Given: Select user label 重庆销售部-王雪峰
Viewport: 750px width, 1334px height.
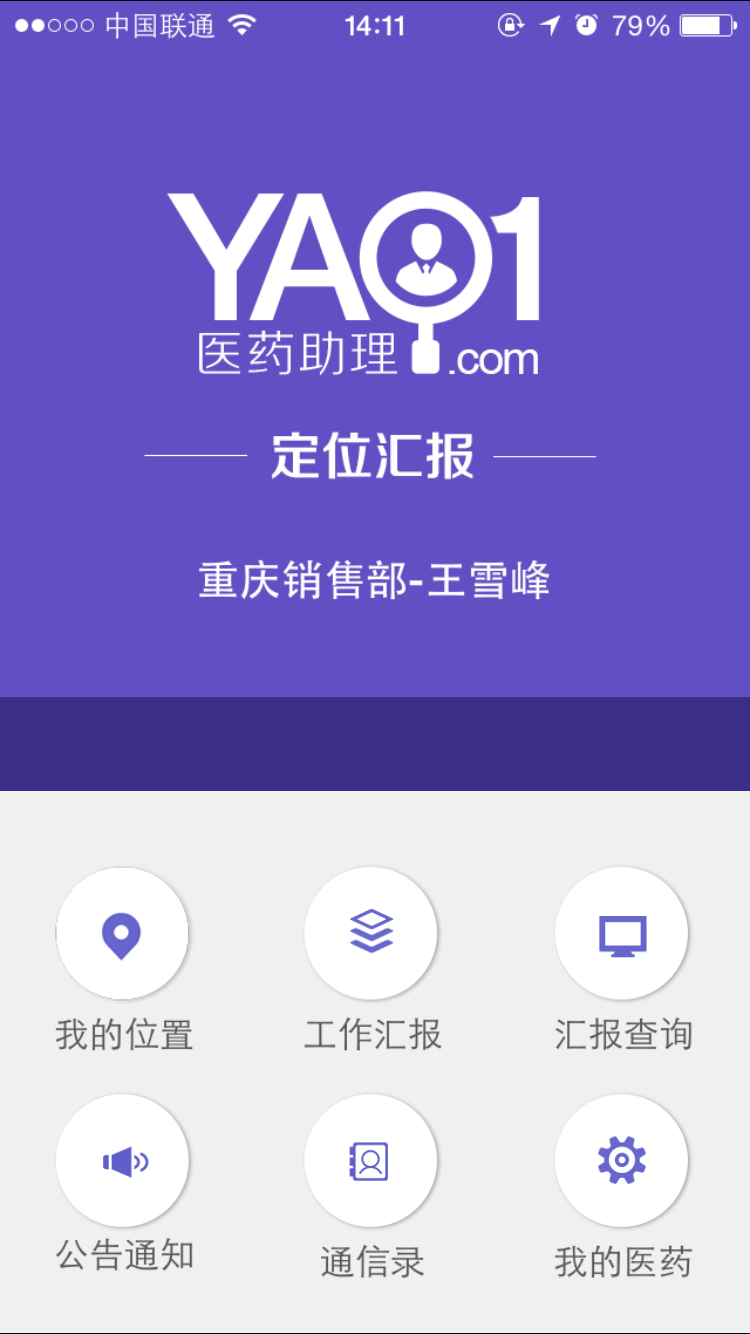Looking at the screenshot, I should click(x=375, y=580).
